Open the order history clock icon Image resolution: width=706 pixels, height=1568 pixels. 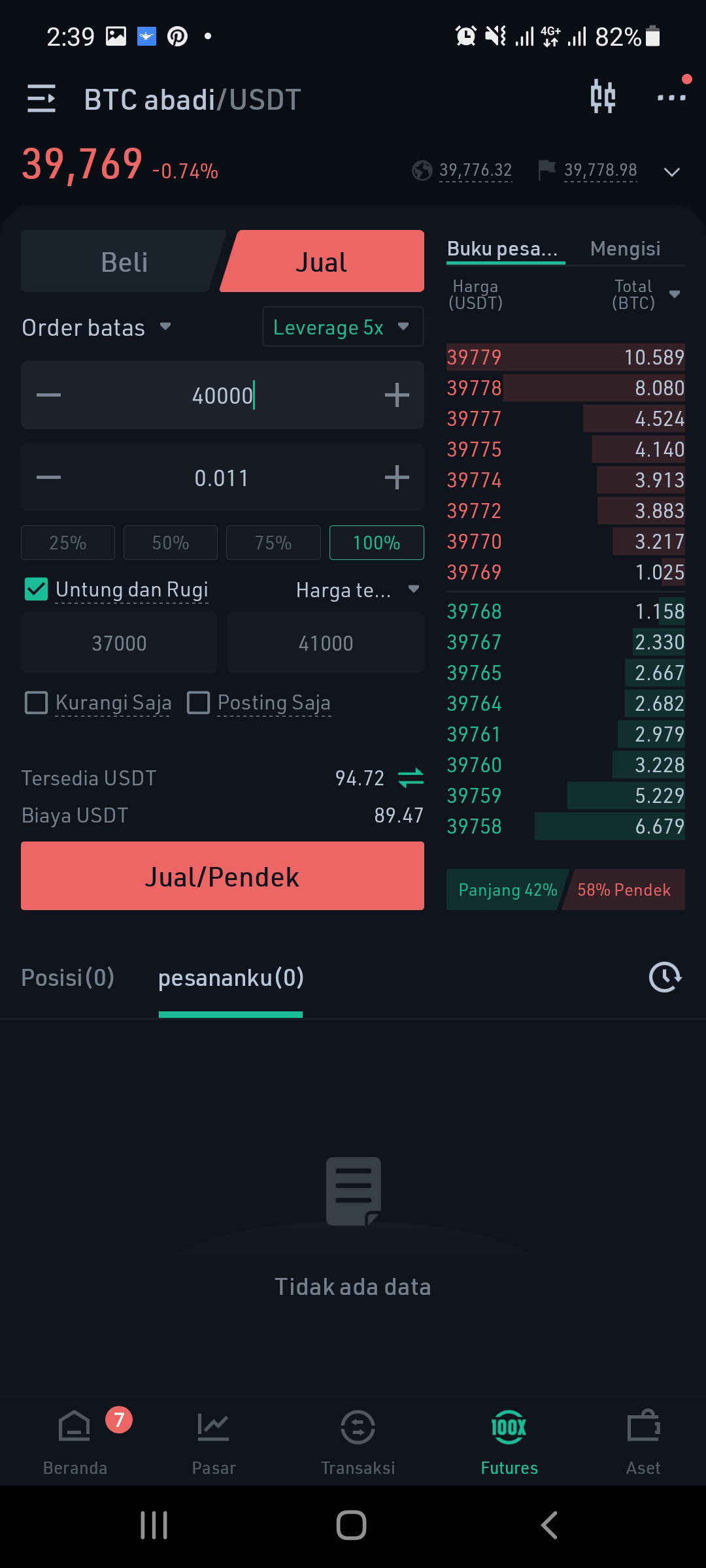665,977
